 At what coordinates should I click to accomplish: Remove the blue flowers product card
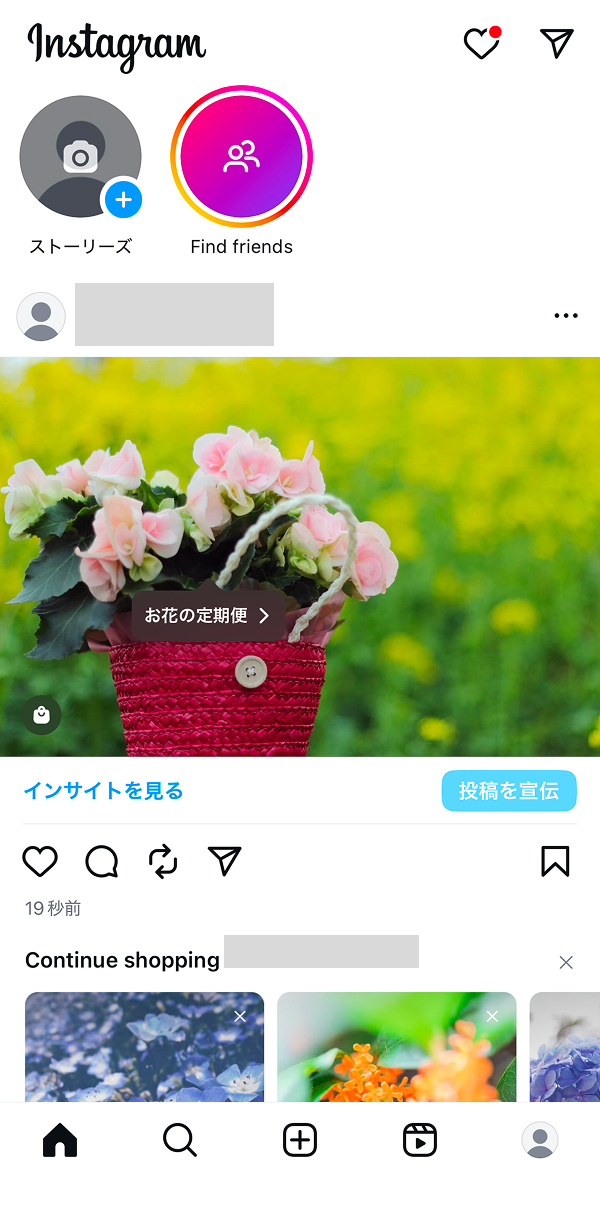click(240, 1017)
